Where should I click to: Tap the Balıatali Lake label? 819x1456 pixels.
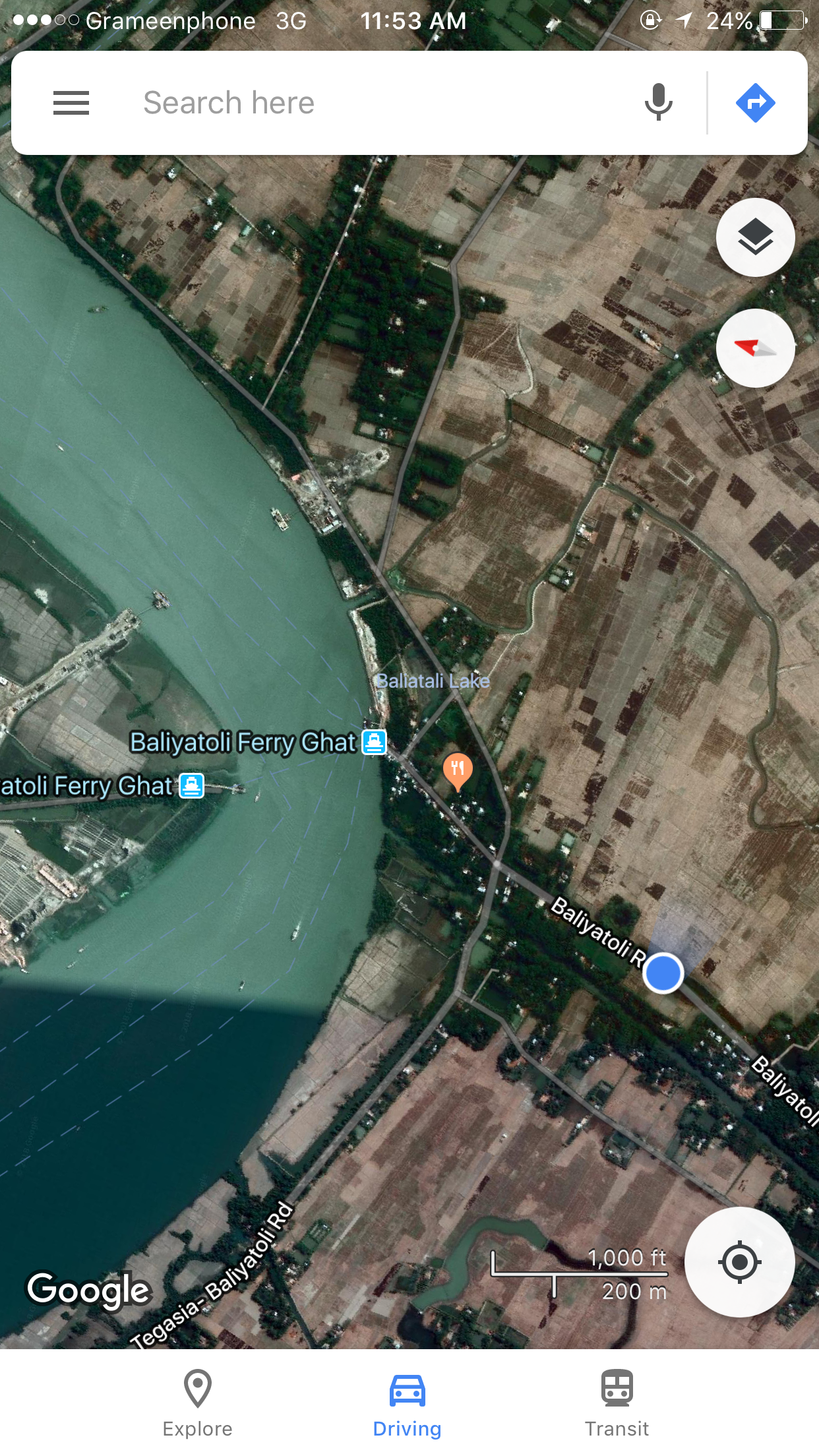coord(433,681)
